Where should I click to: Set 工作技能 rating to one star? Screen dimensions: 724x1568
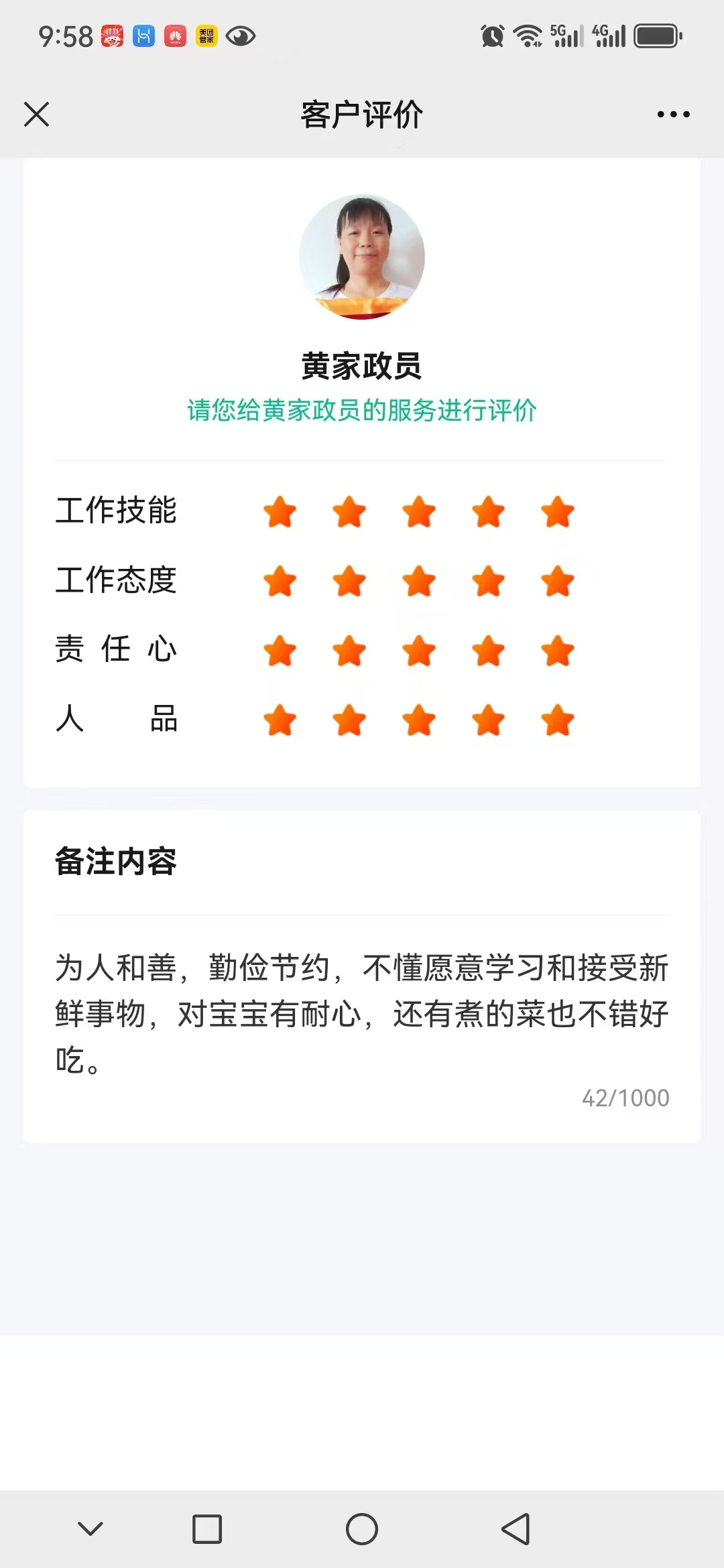coord(280,513)
